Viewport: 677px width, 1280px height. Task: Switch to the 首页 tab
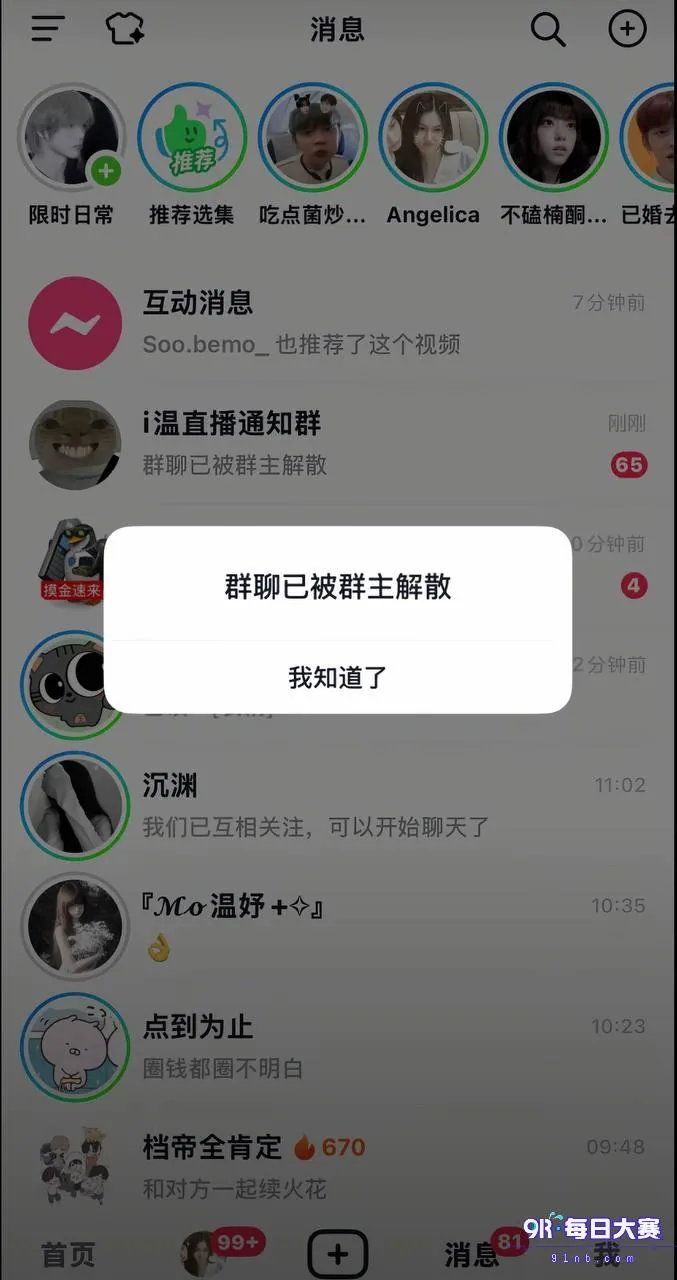pos(68,1254)
